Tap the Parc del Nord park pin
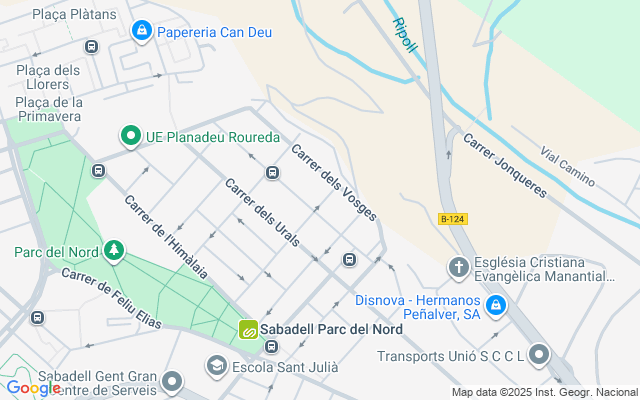 (114, 249)
